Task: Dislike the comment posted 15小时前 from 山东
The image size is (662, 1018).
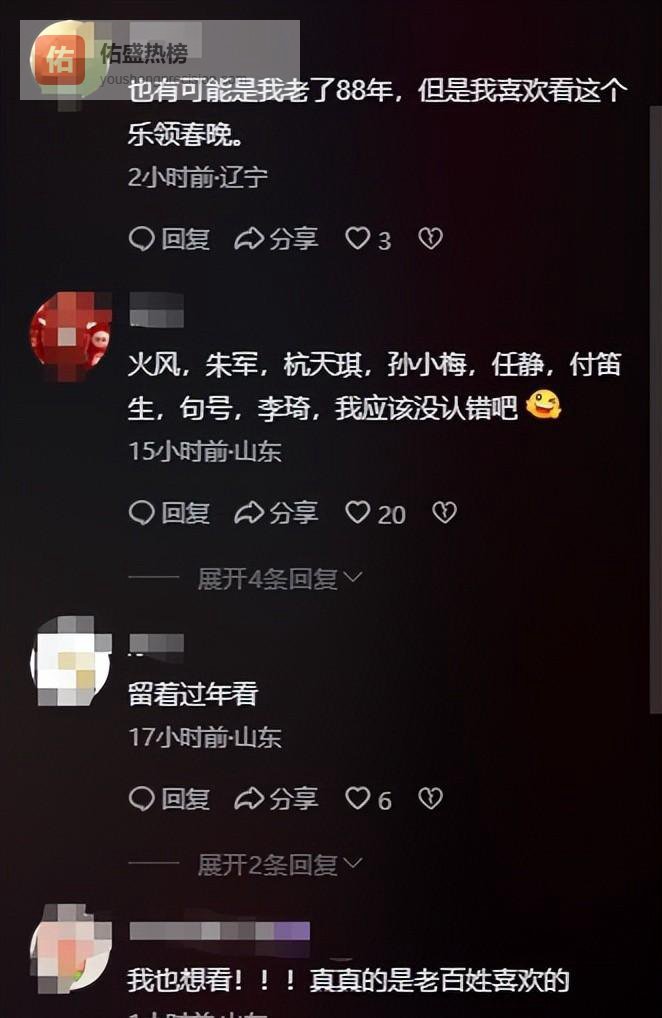Action: [x=444, y=513]
